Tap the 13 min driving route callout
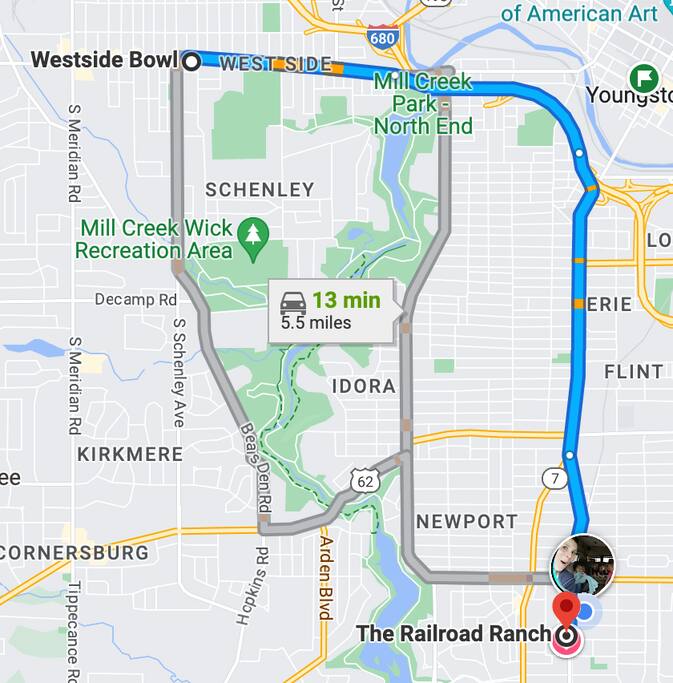673x683 pixels. [330, 311]
